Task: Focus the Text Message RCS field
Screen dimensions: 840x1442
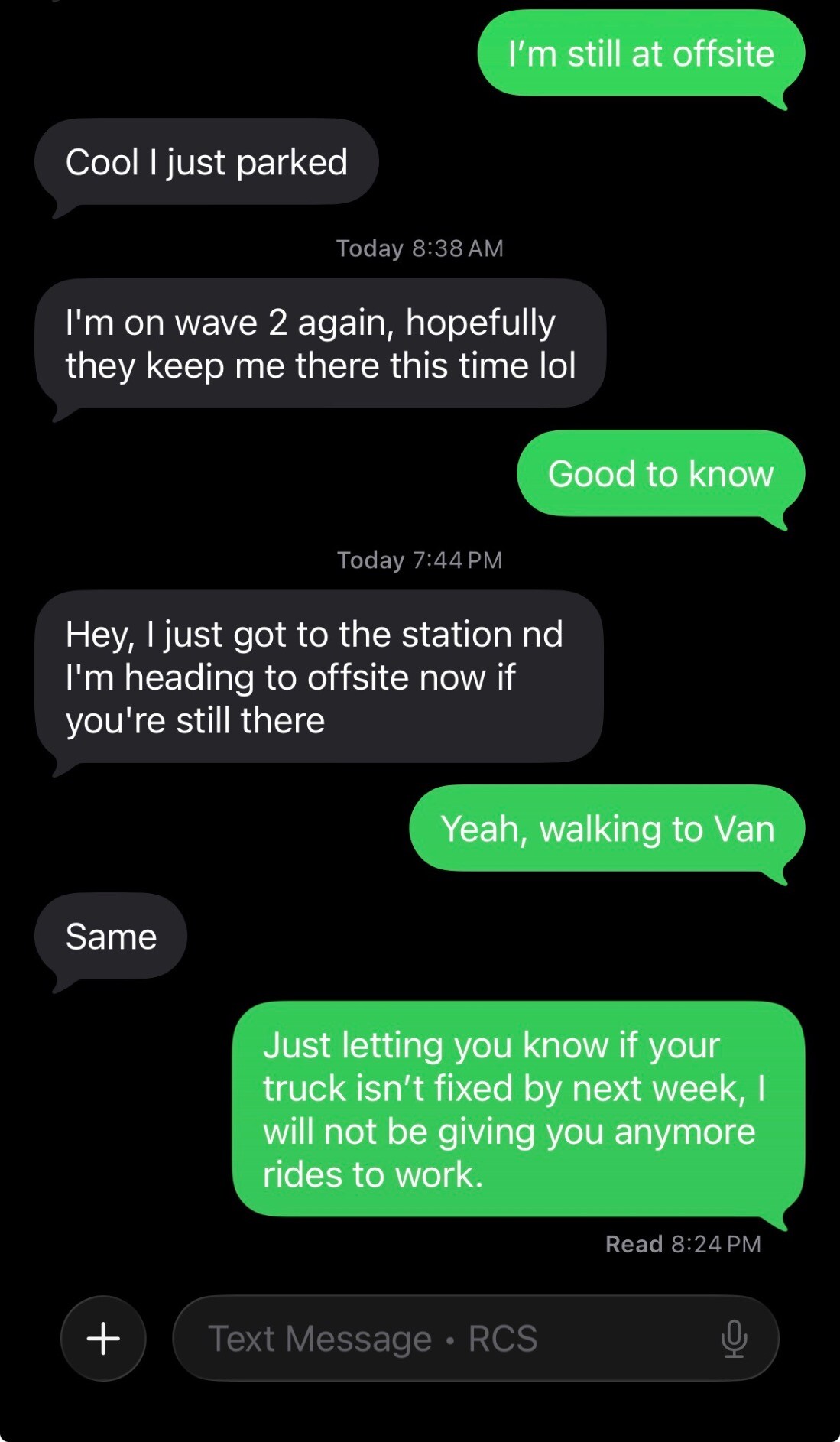Action: coord(443,1339)
